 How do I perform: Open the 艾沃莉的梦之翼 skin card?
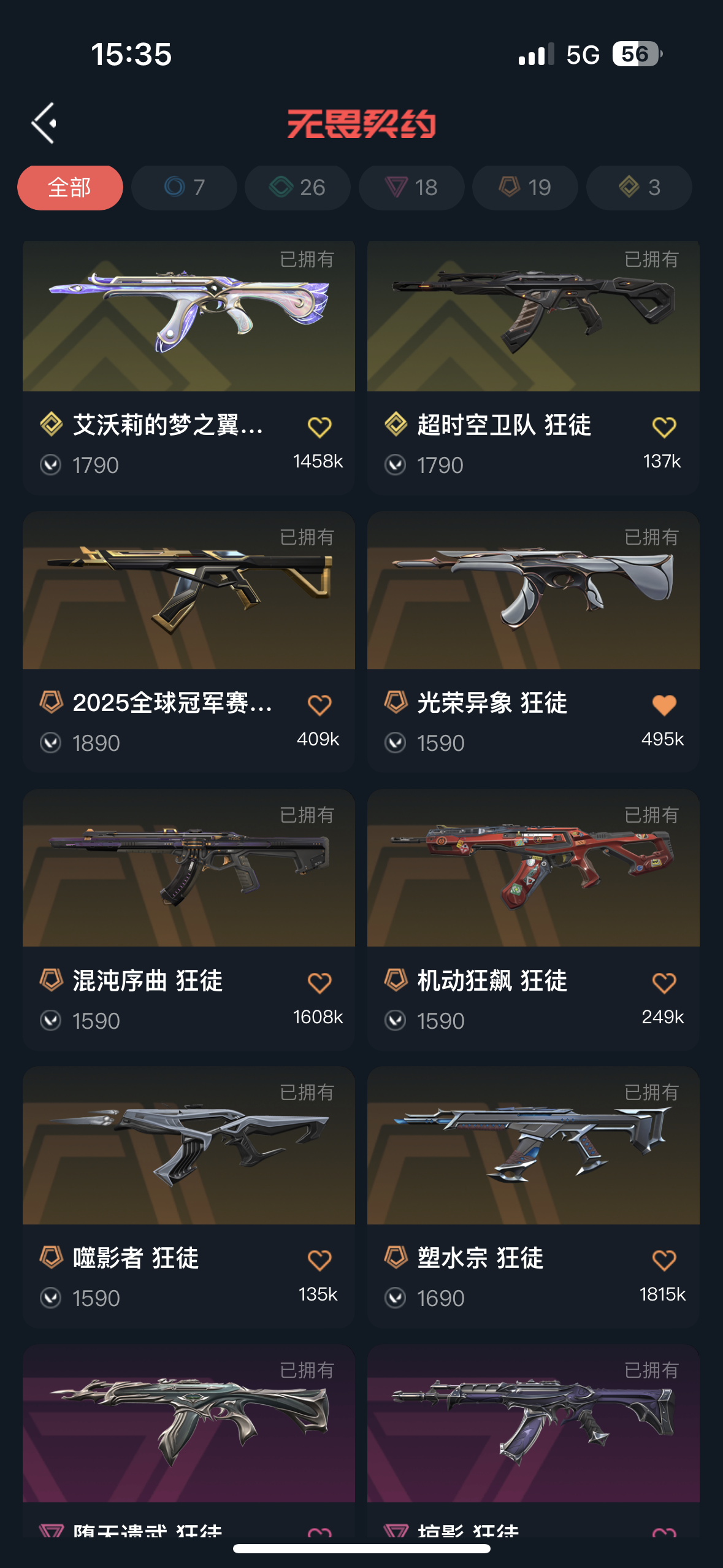(189, 367)
